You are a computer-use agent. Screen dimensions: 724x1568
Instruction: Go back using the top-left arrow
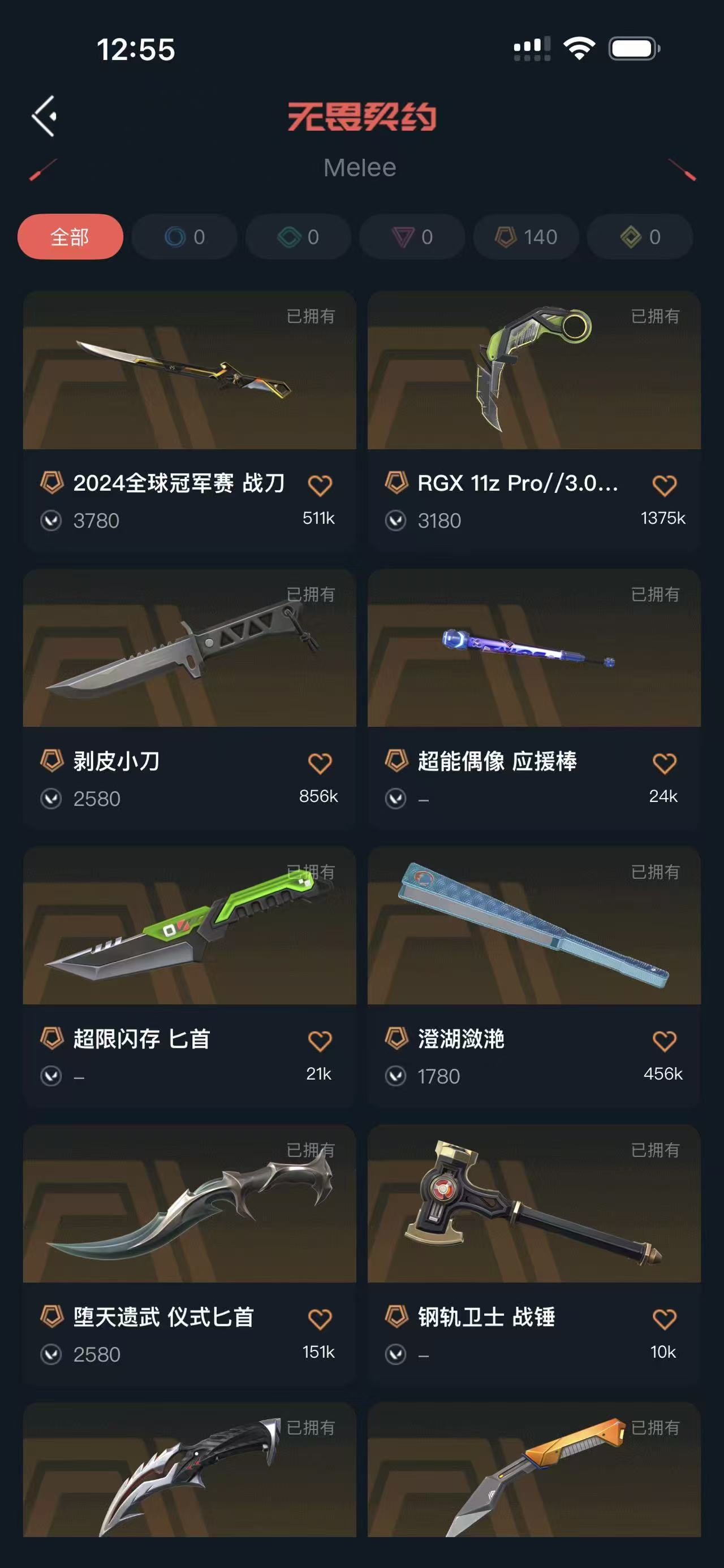(x=45, y=116)
